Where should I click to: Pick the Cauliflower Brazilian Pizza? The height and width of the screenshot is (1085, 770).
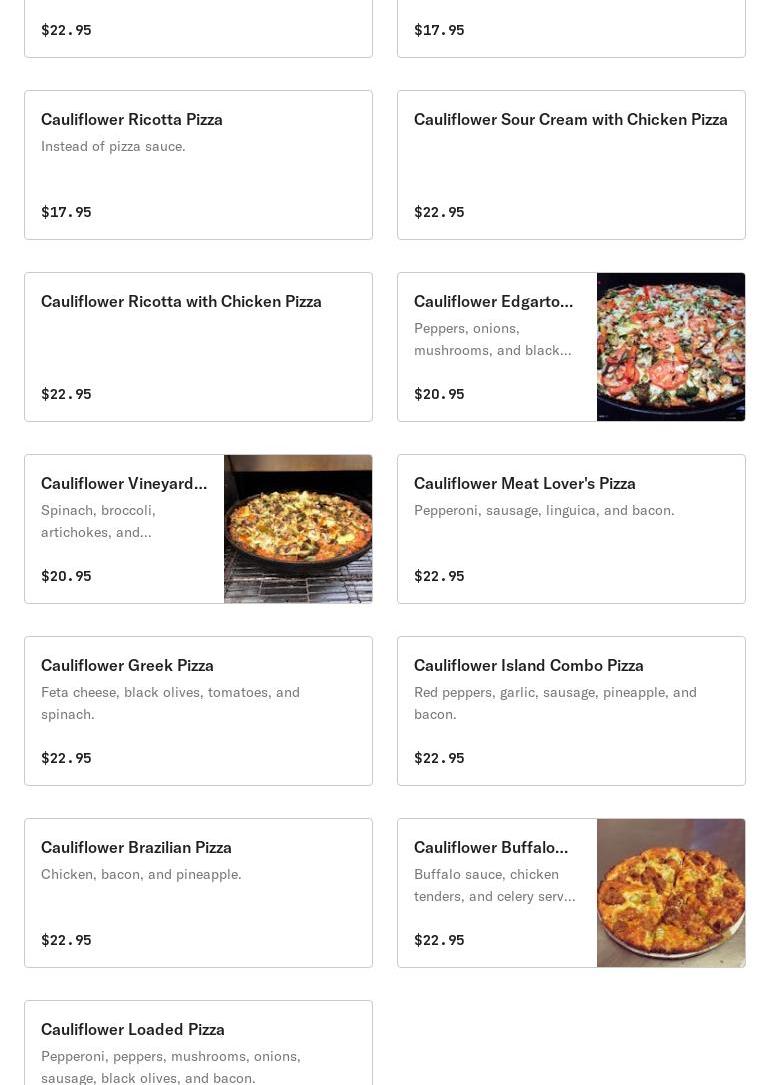198,893
